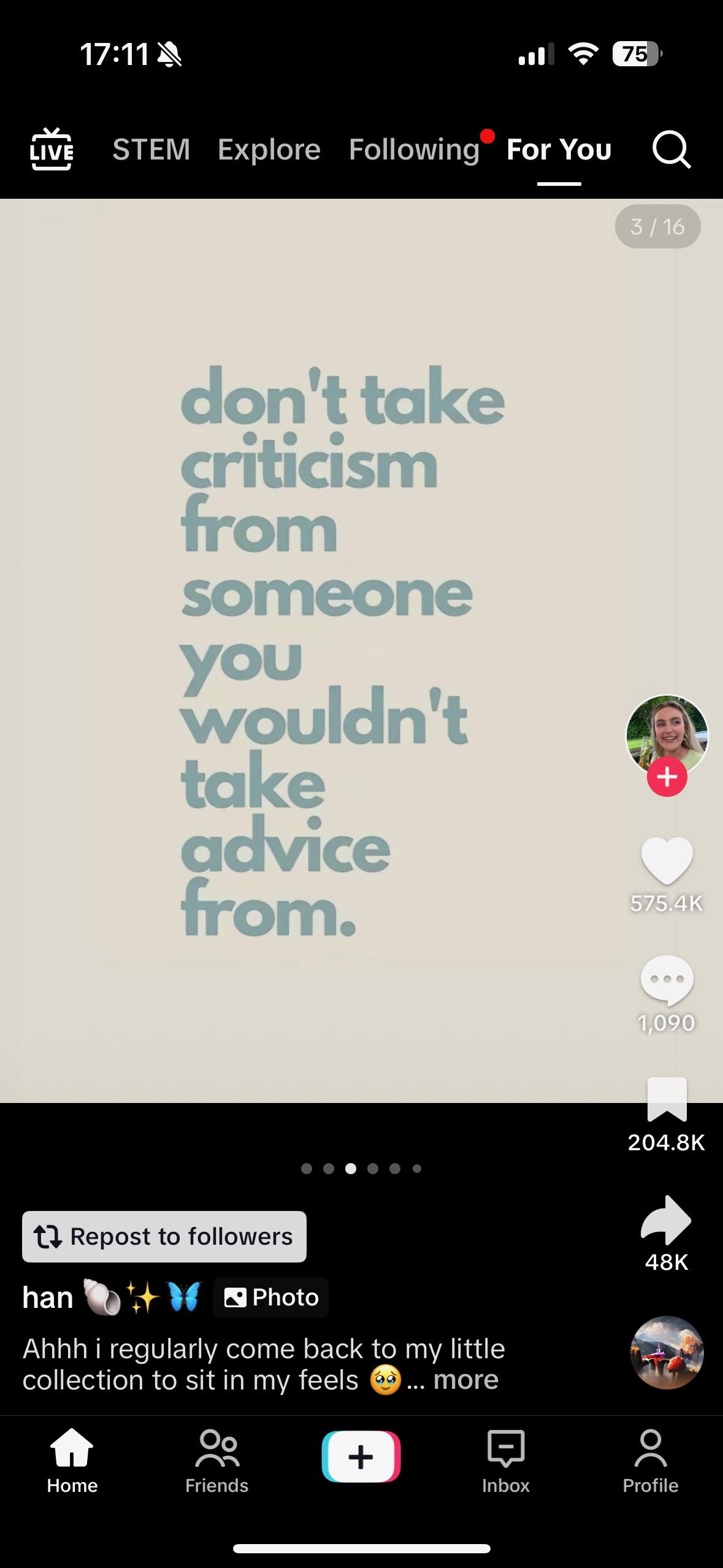Expand the caption with 'more'

coord(465,1380)
